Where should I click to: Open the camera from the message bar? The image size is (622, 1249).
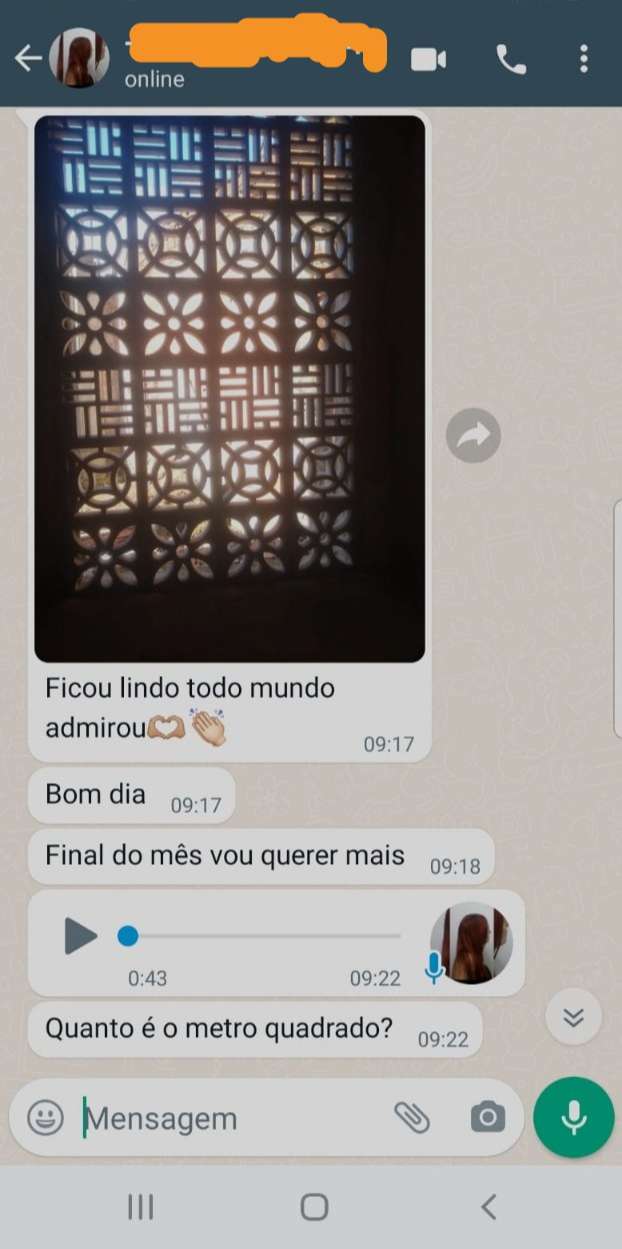tap(487, 1117)
